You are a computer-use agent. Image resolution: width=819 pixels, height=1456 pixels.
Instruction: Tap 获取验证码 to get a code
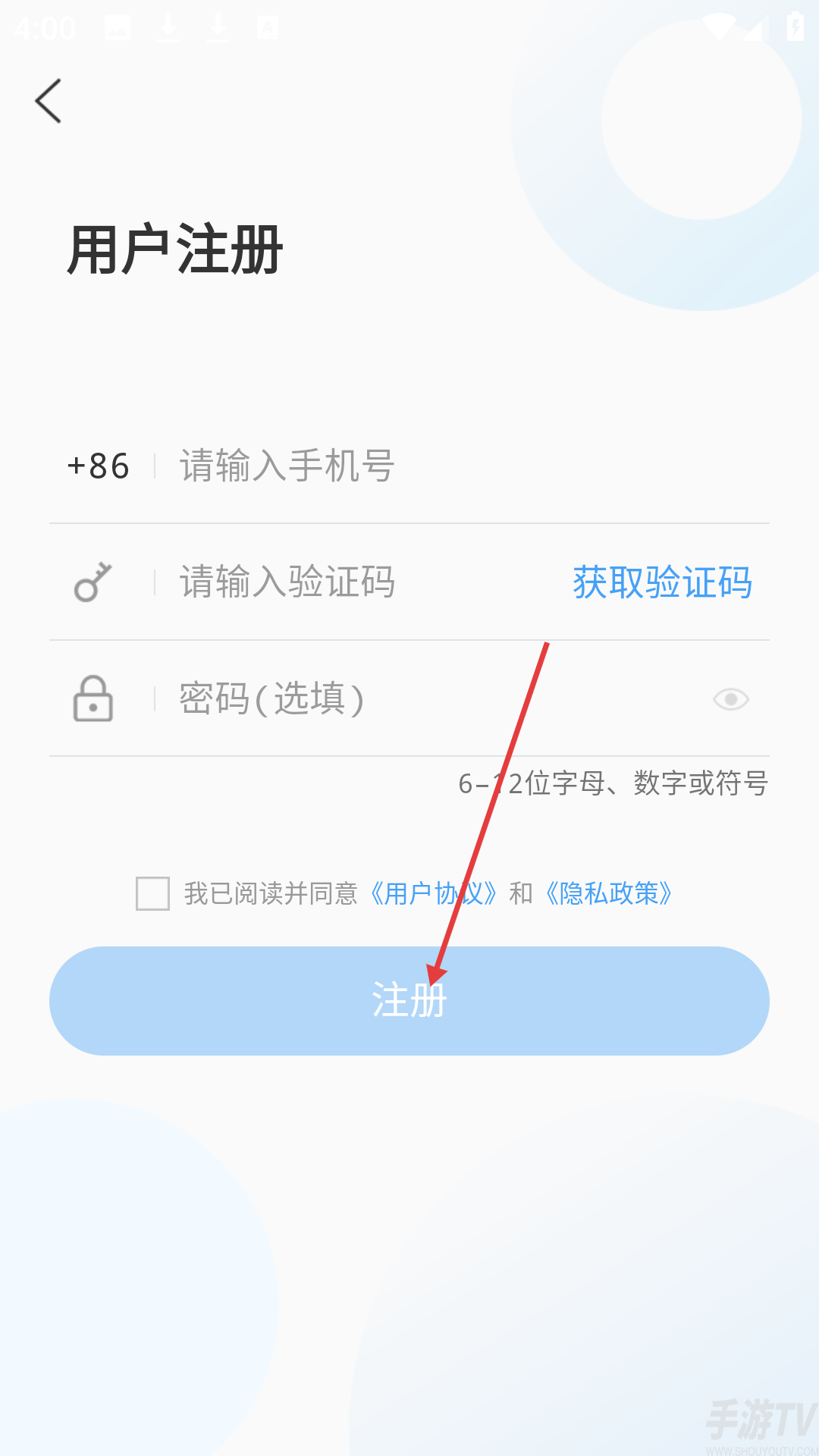pos(662,582)
